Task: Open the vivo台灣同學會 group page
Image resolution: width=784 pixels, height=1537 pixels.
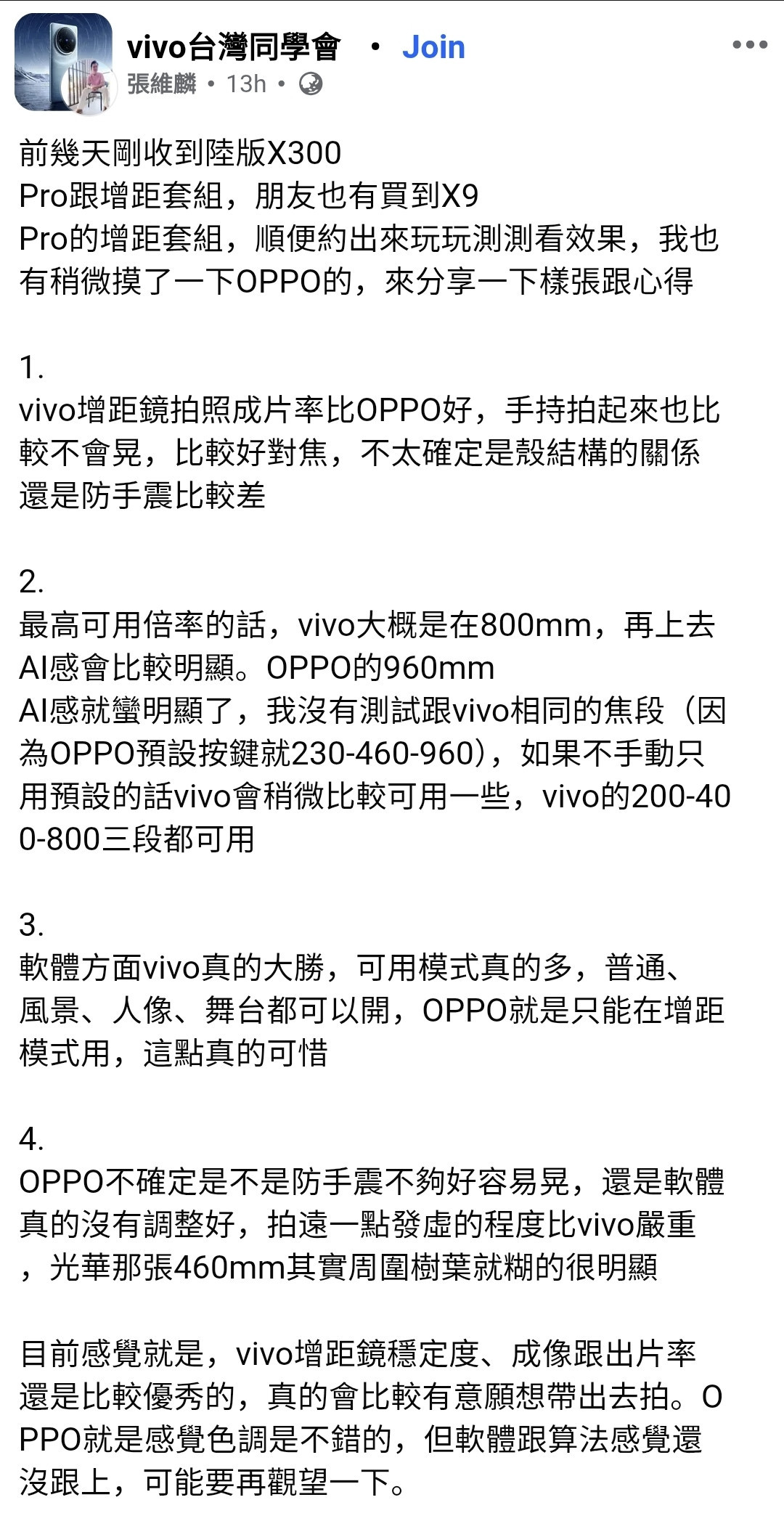Action: pyautogui.click(x=233, y=47)
